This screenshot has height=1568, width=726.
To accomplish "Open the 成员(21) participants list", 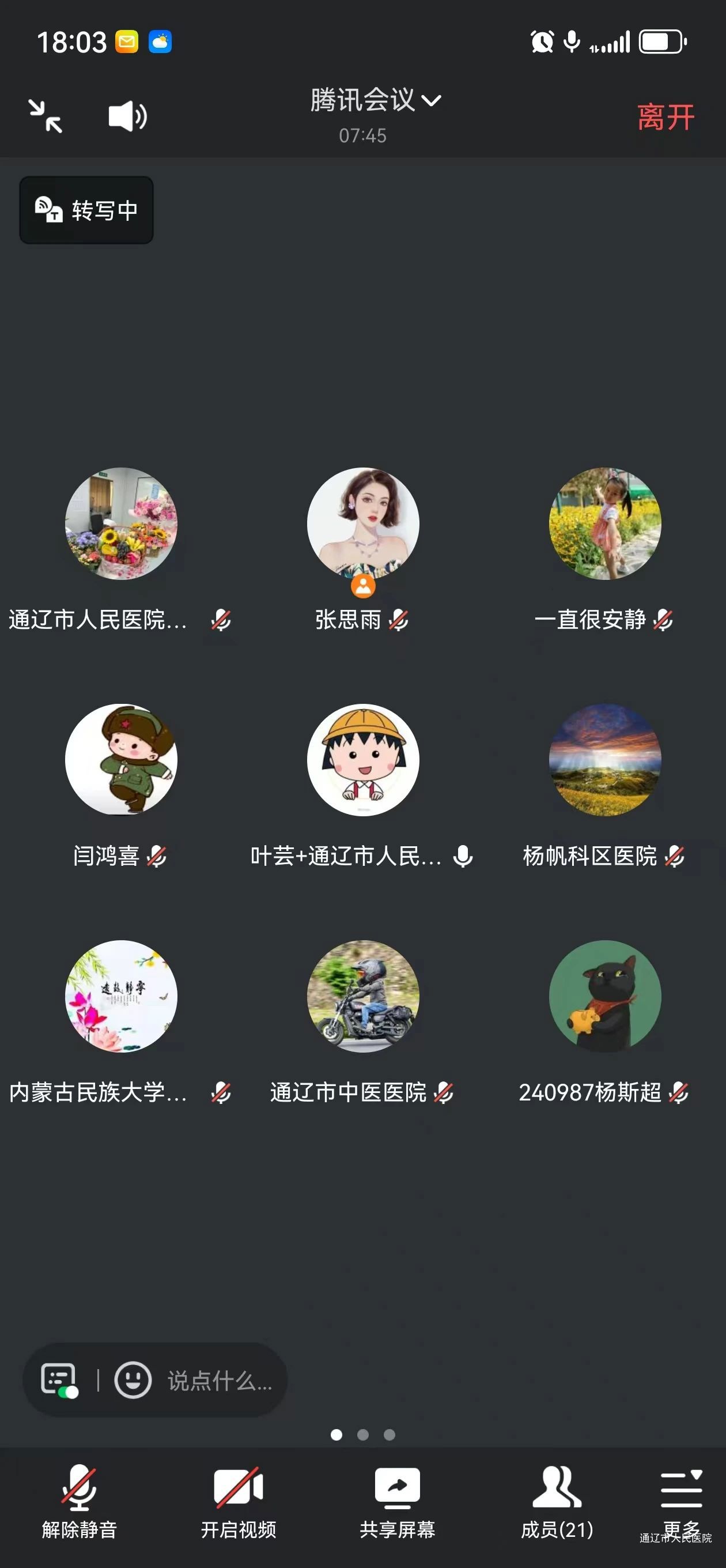I will pos(557,1501).
